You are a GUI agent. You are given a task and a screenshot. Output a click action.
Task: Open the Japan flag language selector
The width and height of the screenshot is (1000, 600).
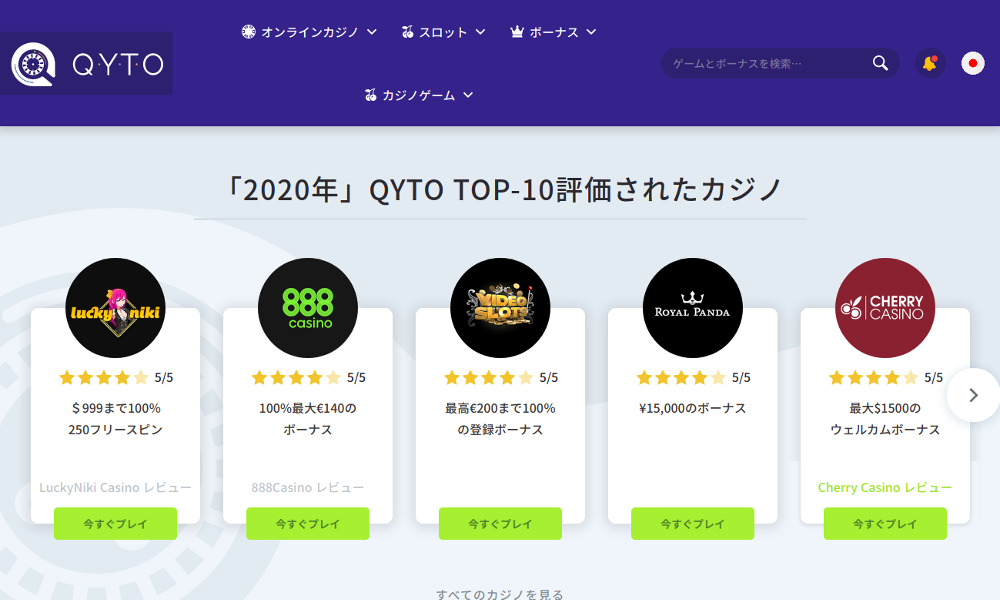pos(972,63)
